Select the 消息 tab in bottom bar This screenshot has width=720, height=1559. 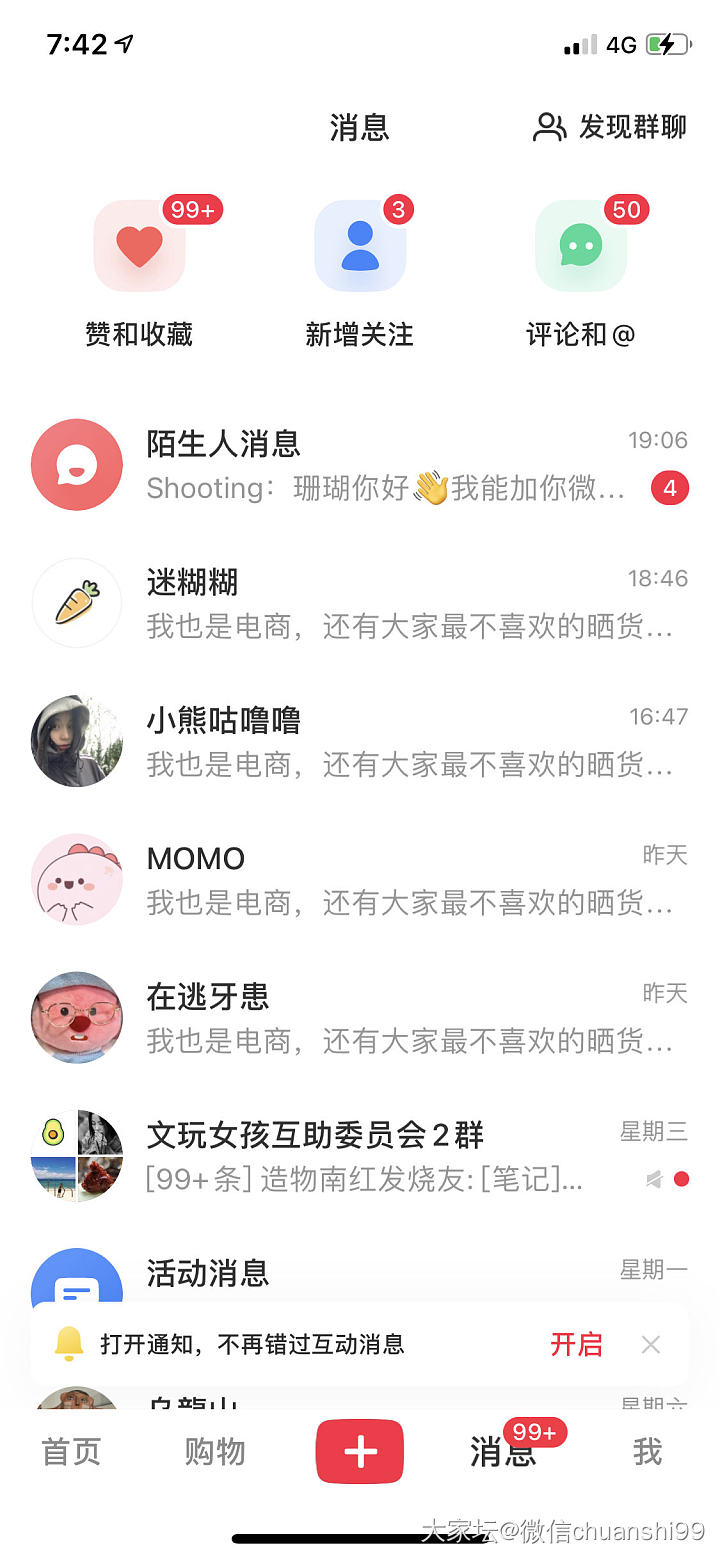point(502,1453)
